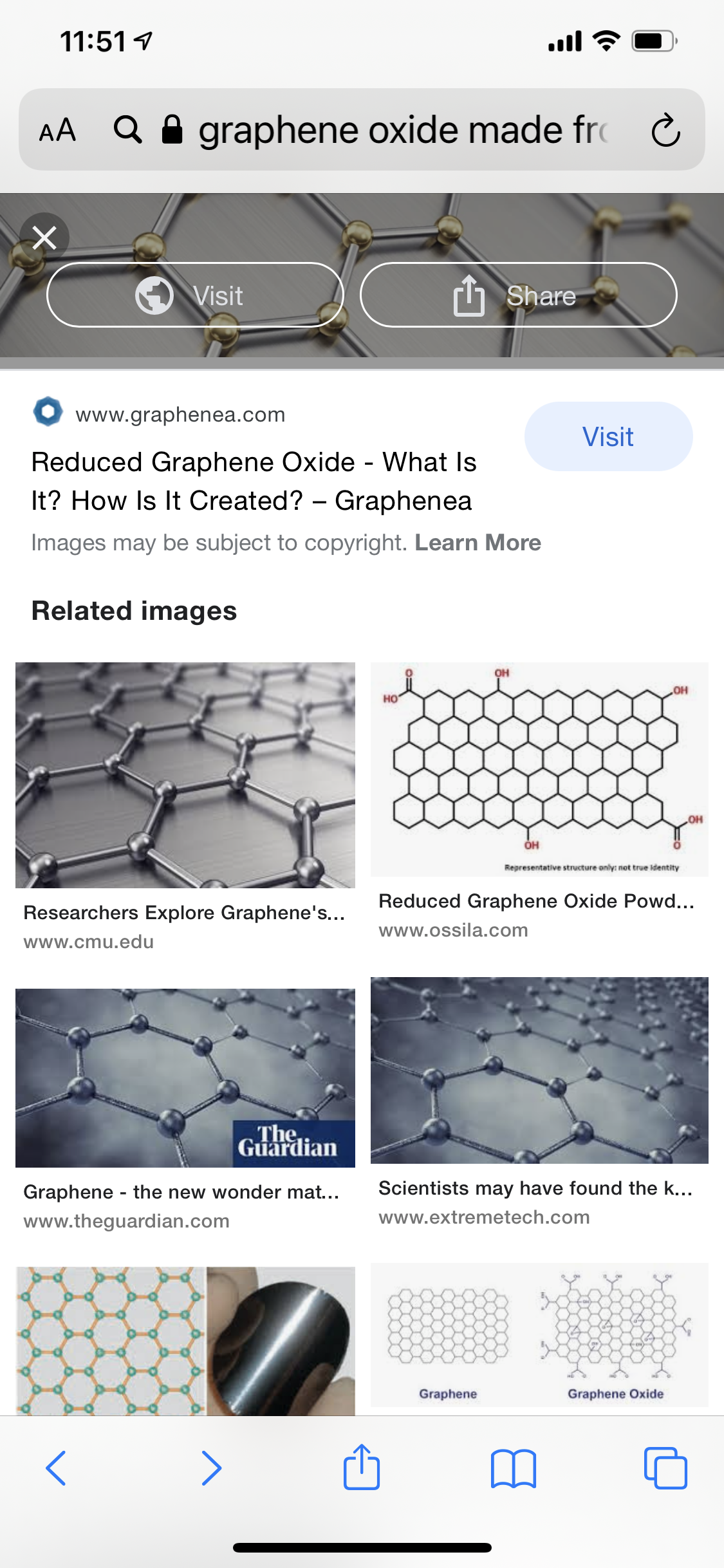
Task: Open the cmu.edu Researchers Explore Graphene image
Action: click(x=185, y=775)
